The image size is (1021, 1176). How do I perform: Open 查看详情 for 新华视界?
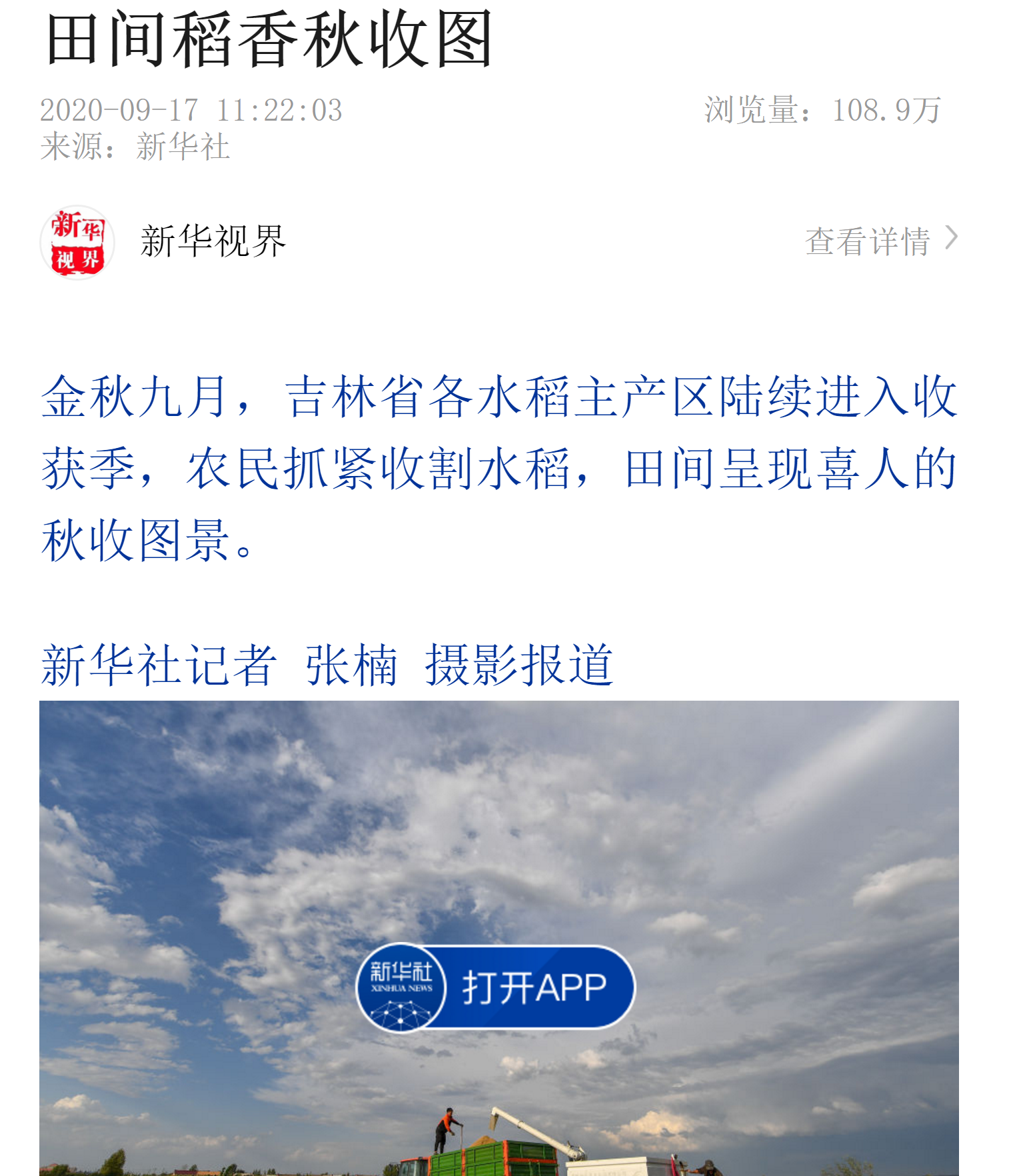[880, 241]
